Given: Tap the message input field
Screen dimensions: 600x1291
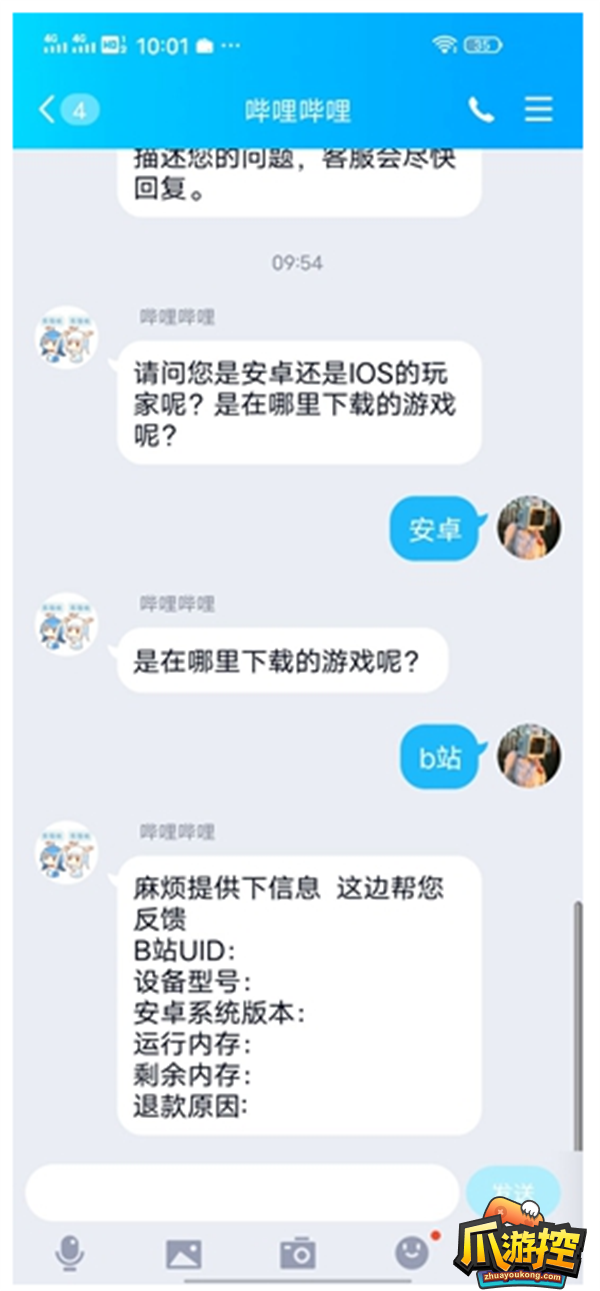Looking at the screenshot, I should point(242,1192).
